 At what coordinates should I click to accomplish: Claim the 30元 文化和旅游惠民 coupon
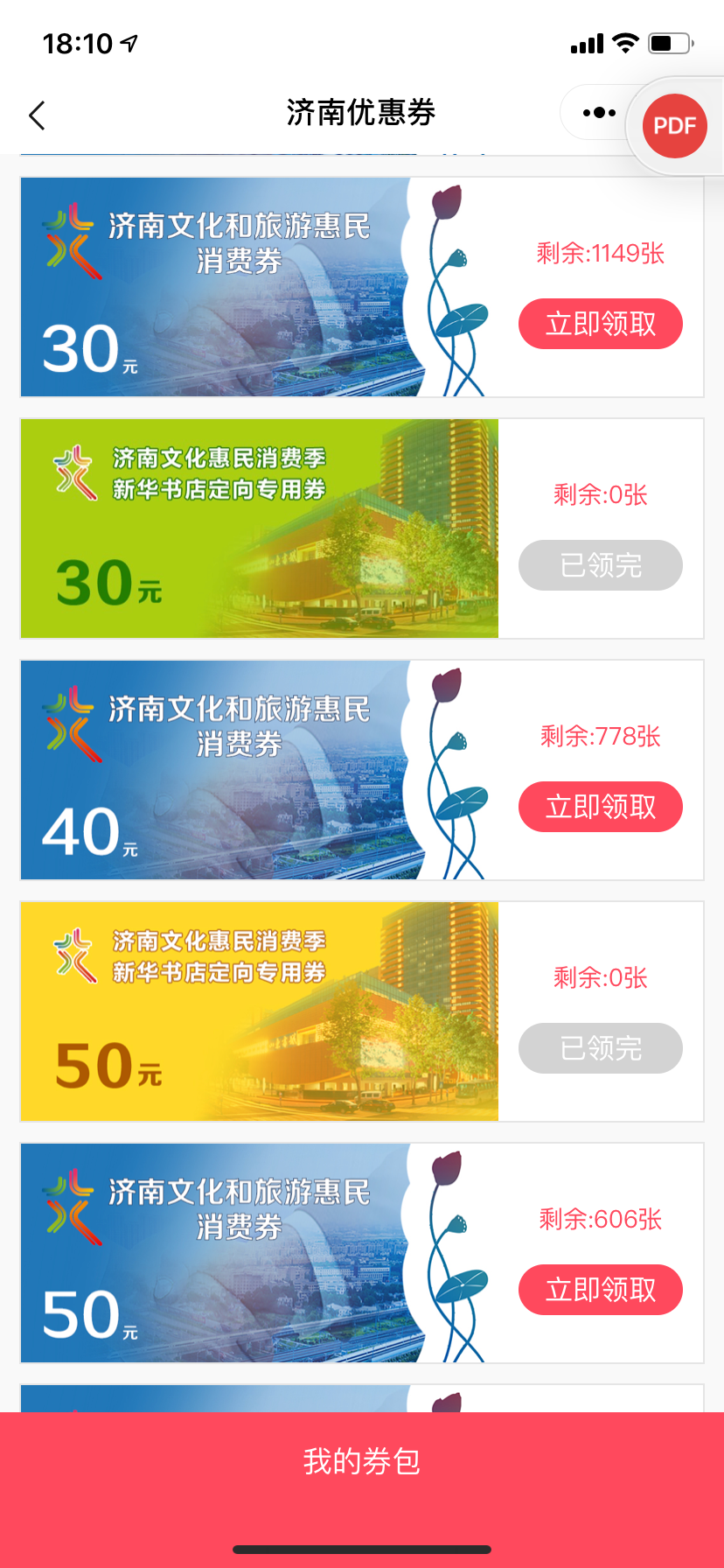600,324
